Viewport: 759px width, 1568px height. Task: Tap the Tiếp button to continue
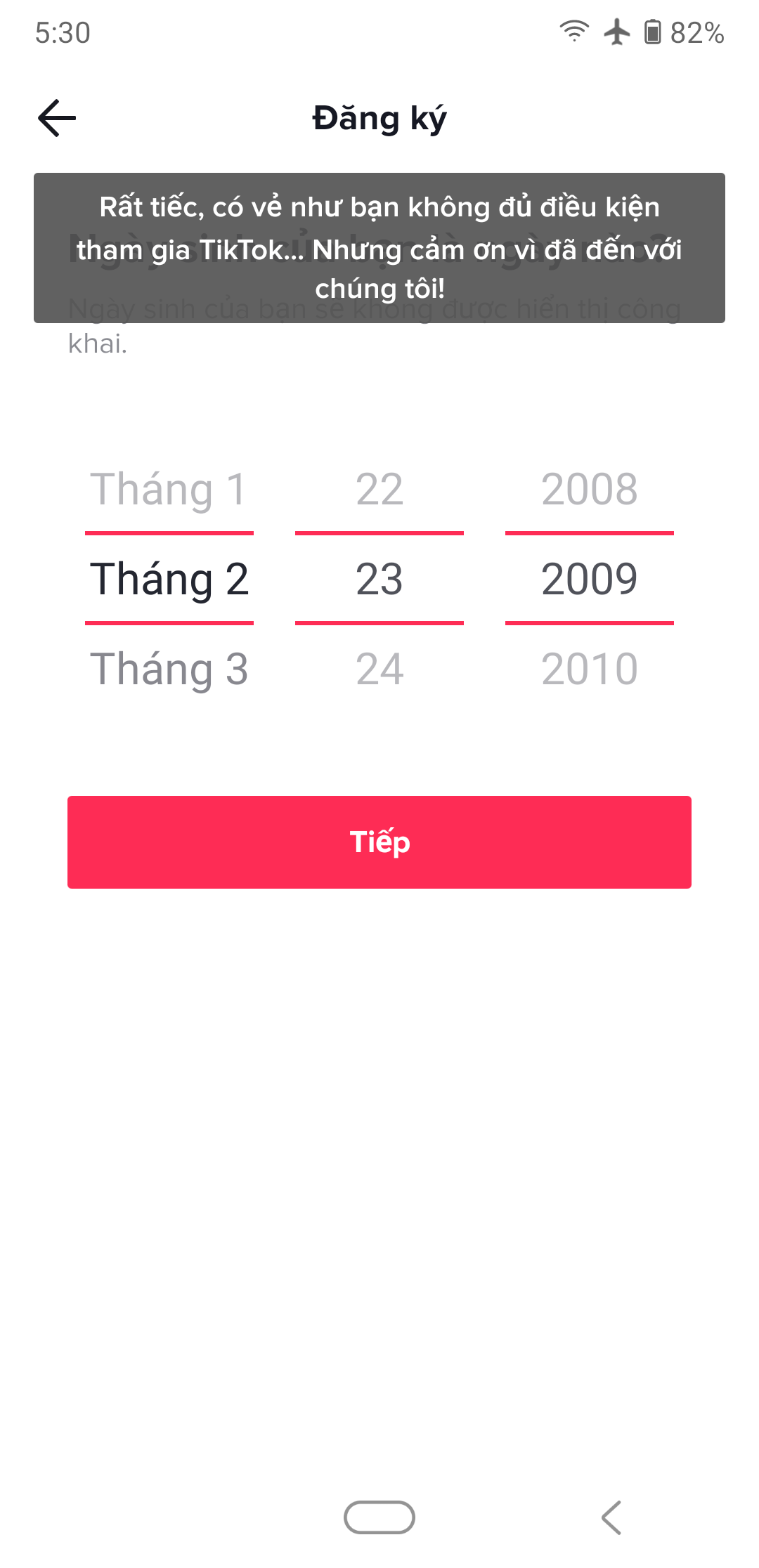click(x=379, y=842)
